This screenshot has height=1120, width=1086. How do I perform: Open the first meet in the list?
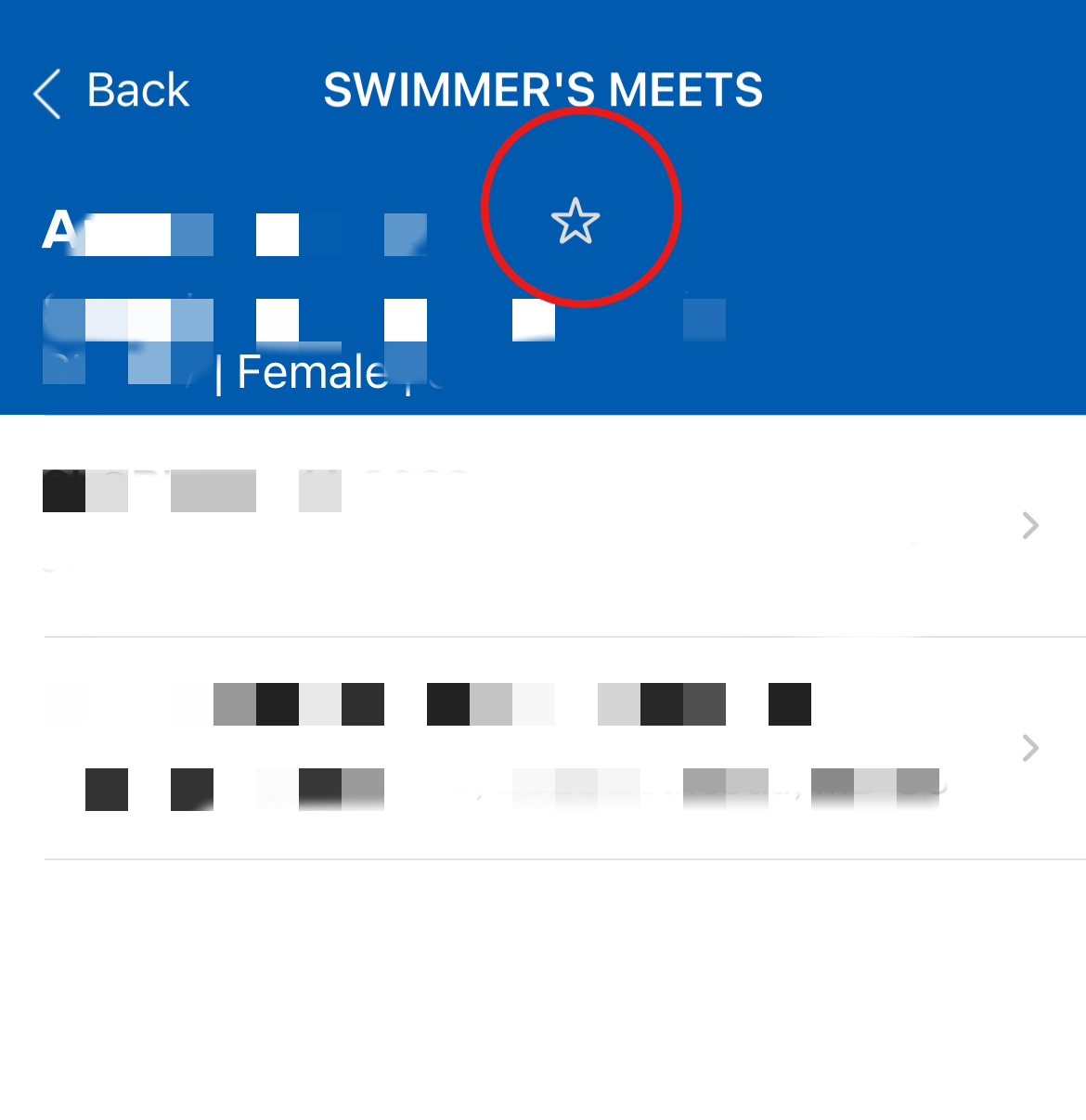click(x=542, y=526)
